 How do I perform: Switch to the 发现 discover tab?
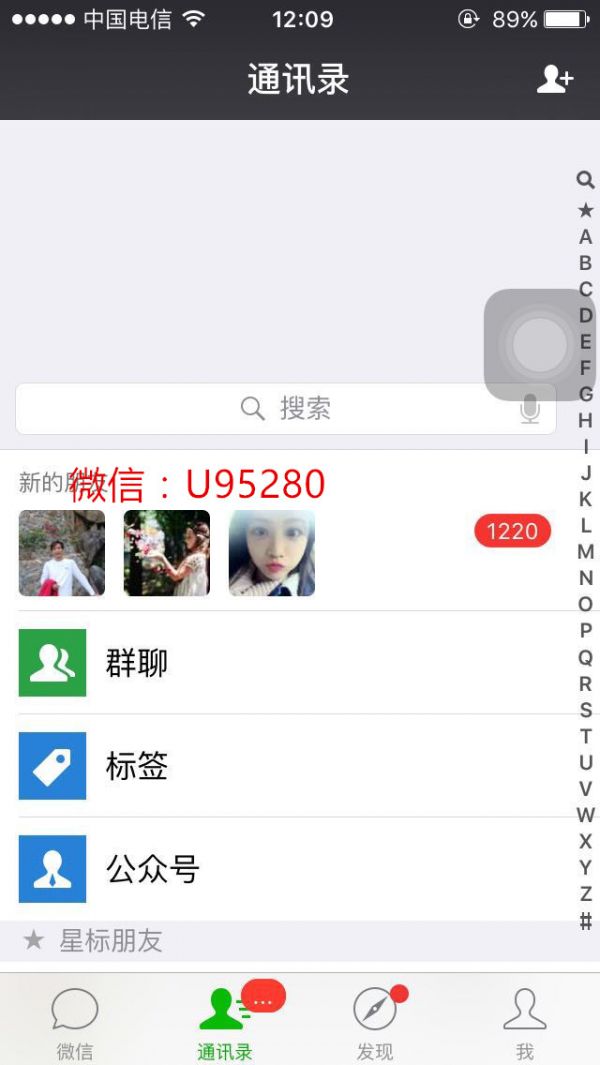pos(375,1022)
